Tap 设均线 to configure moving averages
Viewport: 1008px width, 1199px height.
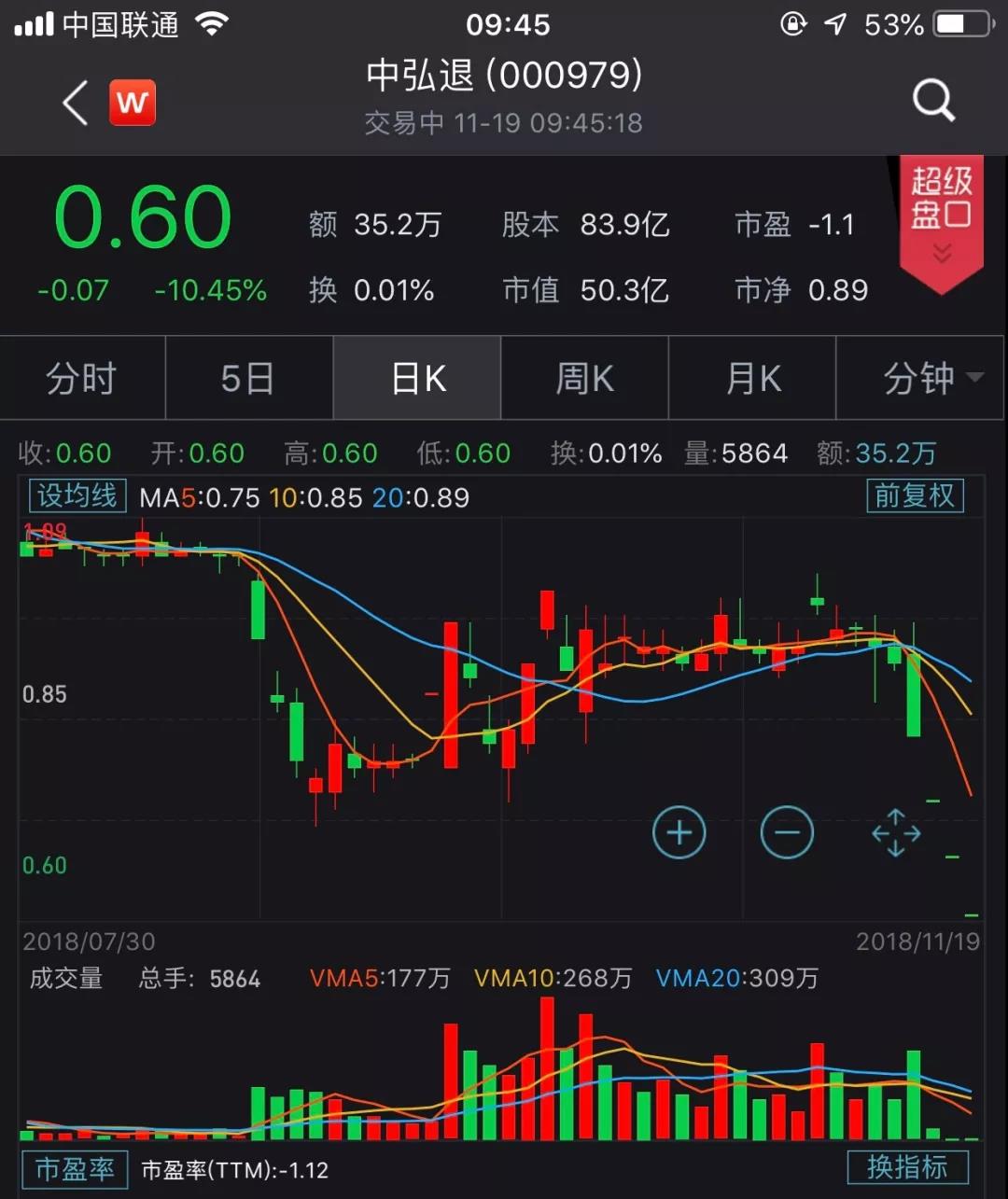[77, 495]
